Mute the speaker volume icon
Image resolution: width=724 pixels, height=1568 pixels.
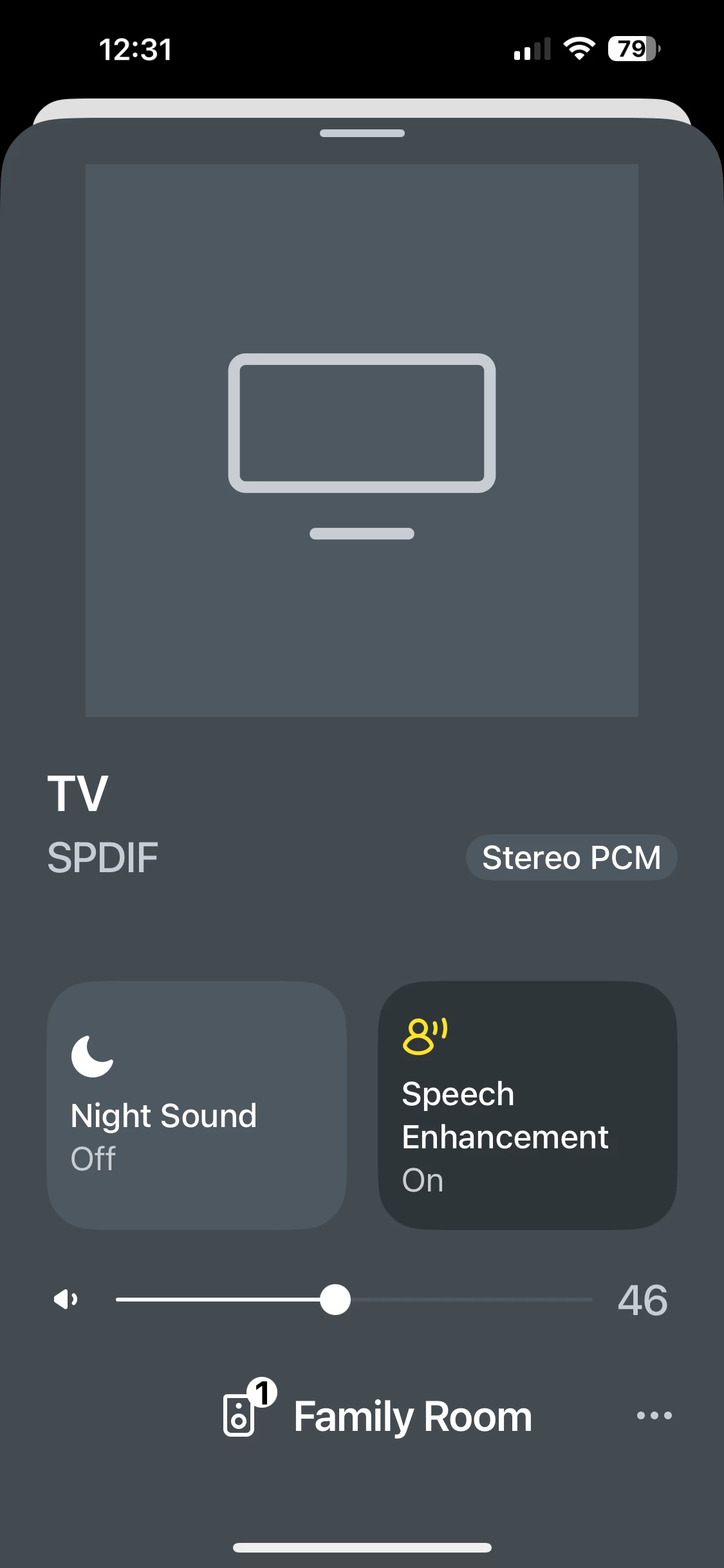click(66, 1300)
